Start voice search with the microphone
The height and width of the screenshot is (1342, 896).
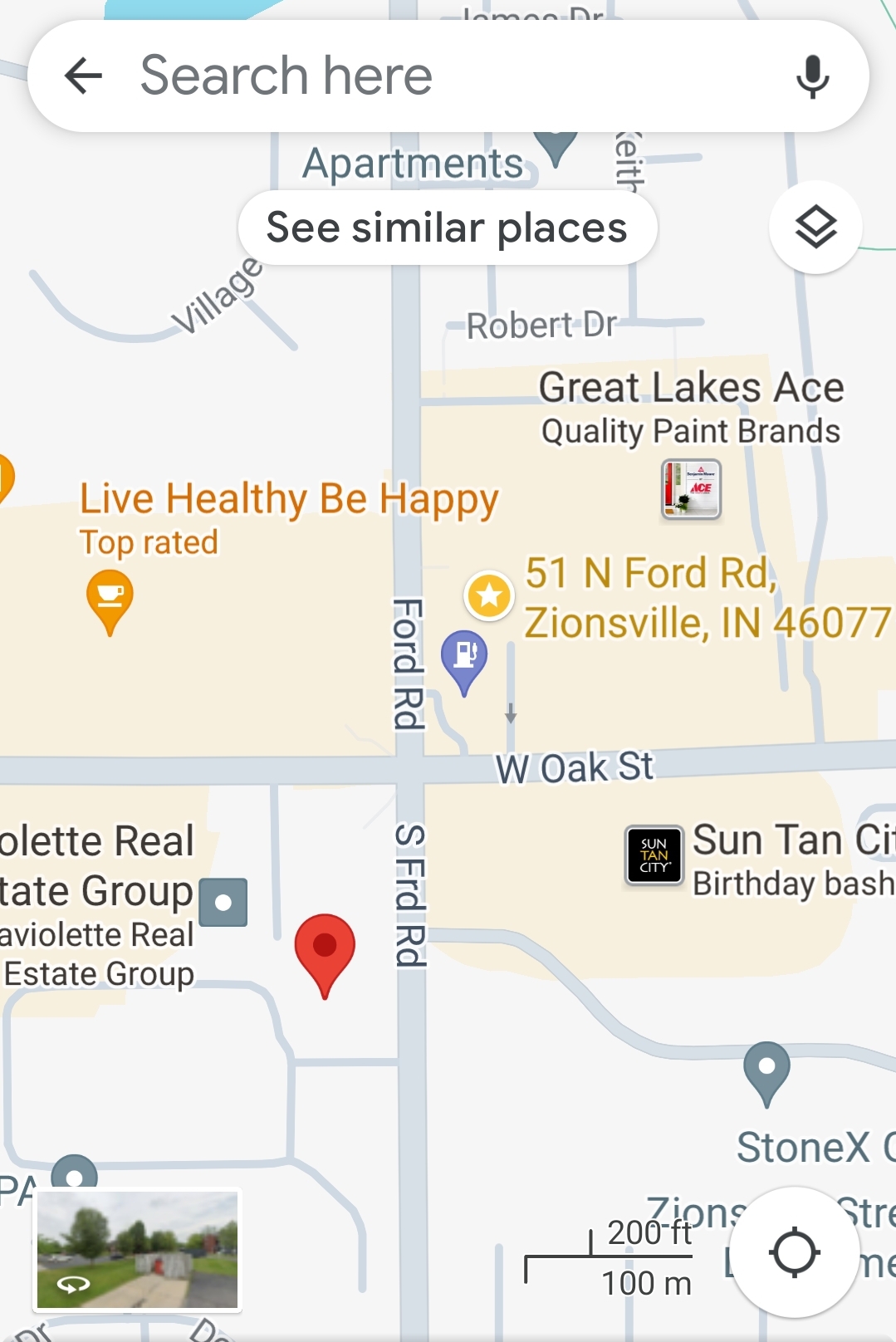click(812, 76)
